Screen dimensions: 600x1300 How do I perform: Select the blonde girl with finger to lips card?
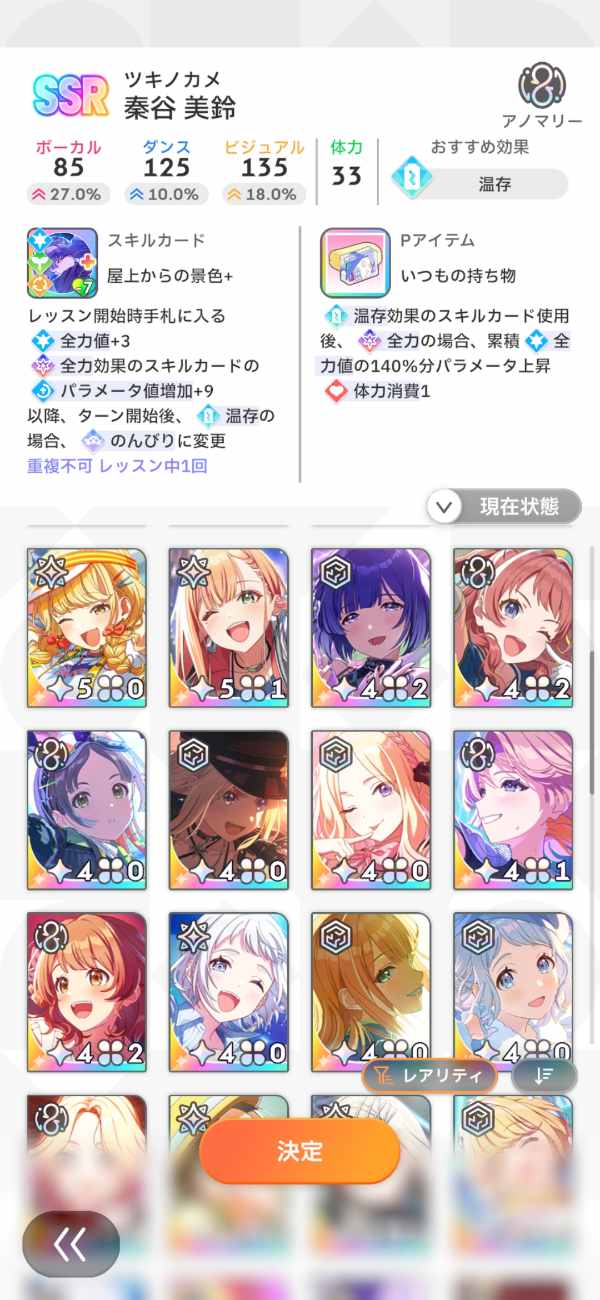tap(370, 809)
